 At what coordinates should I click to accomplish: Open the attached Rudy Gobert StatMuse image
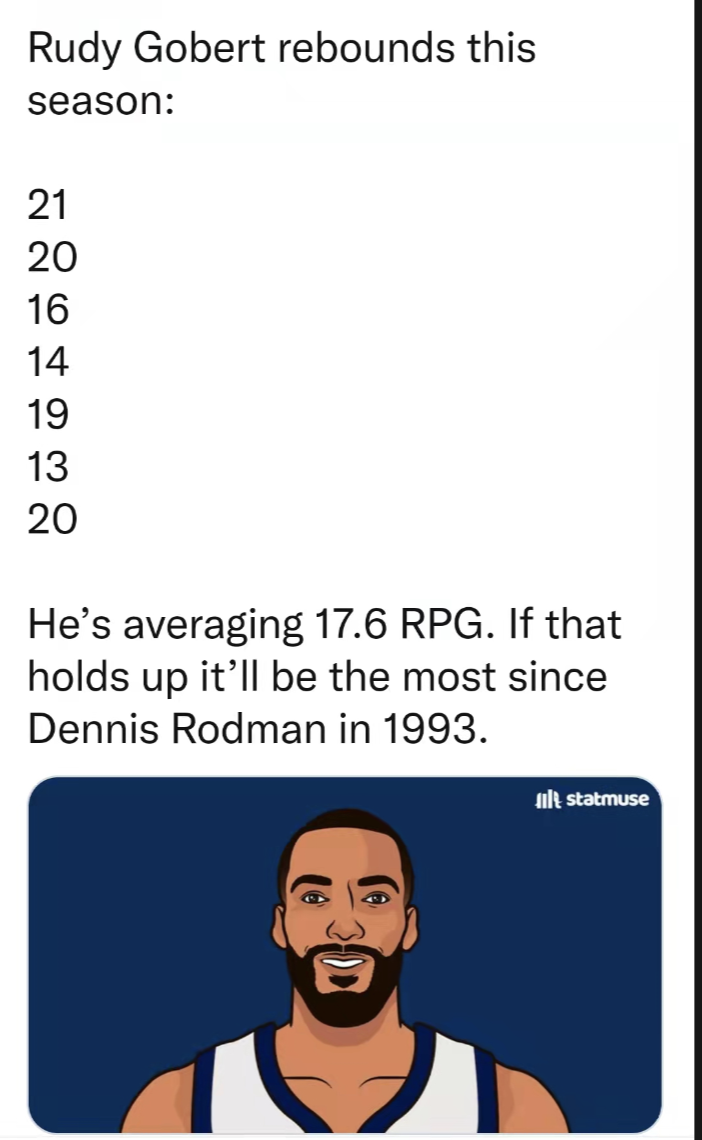click(x=345, y=955)
